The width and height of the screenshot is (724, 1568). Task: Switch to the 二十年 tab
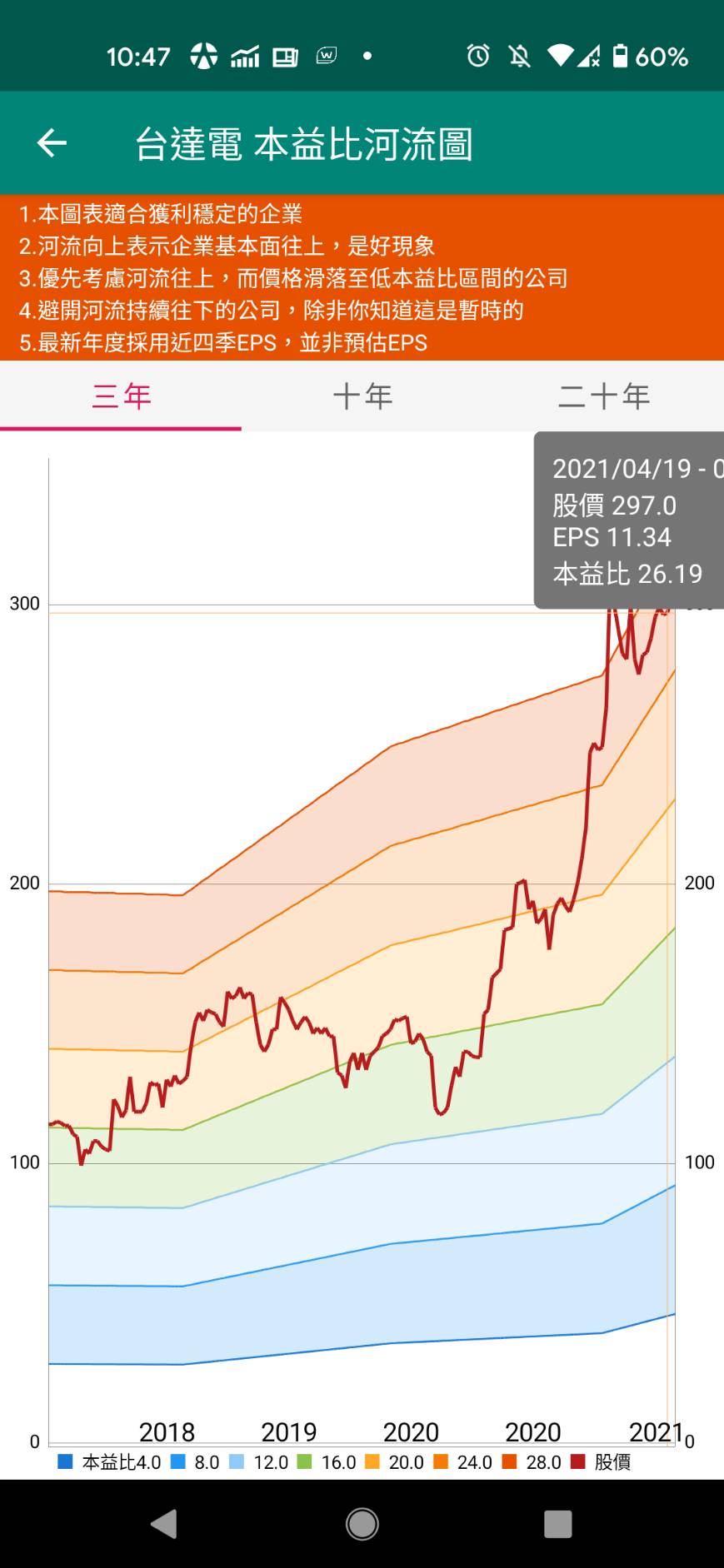click(604, 396)
